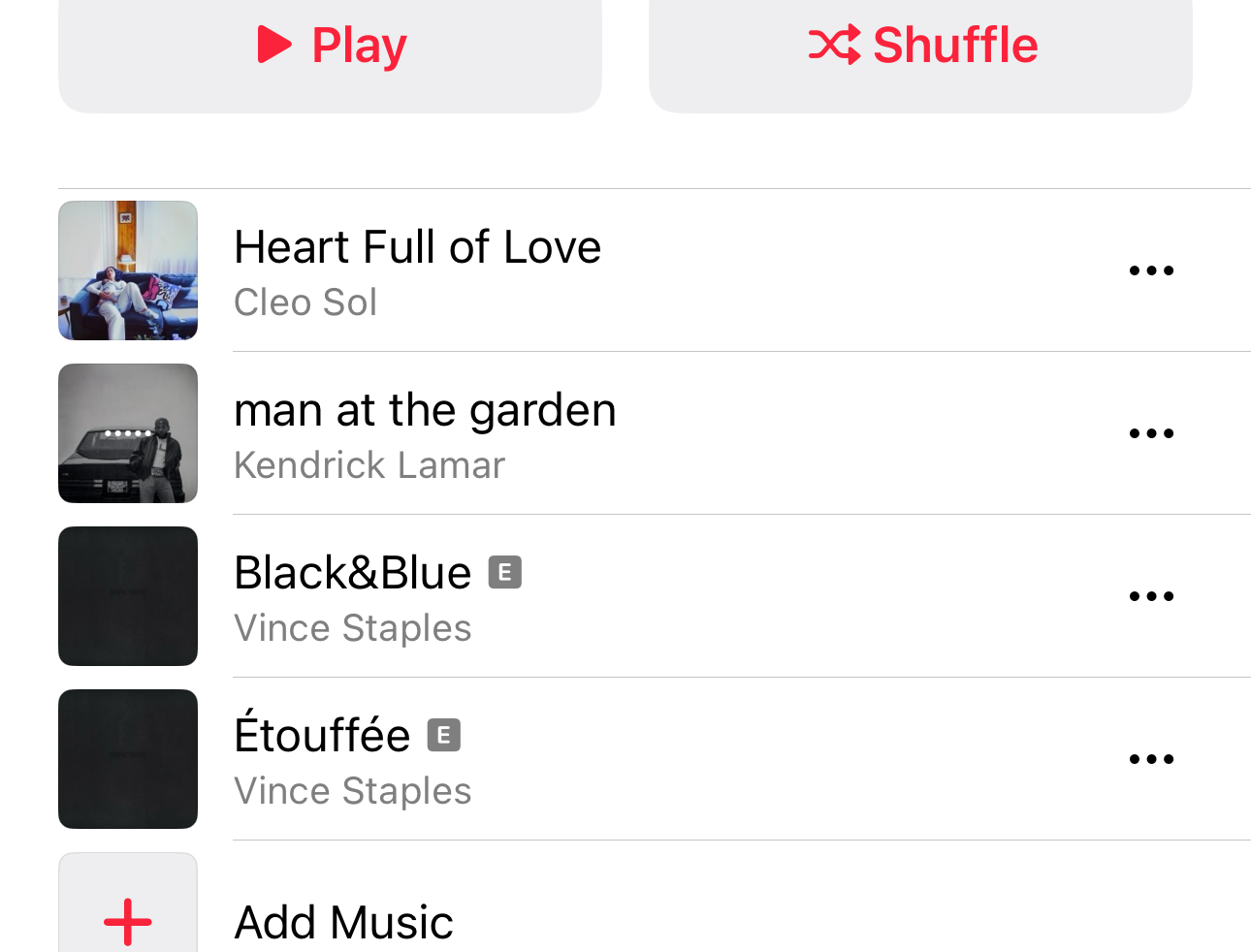Open more options for Black&Blue
The image size is (1251, 952).
[x=1151, y=596]
